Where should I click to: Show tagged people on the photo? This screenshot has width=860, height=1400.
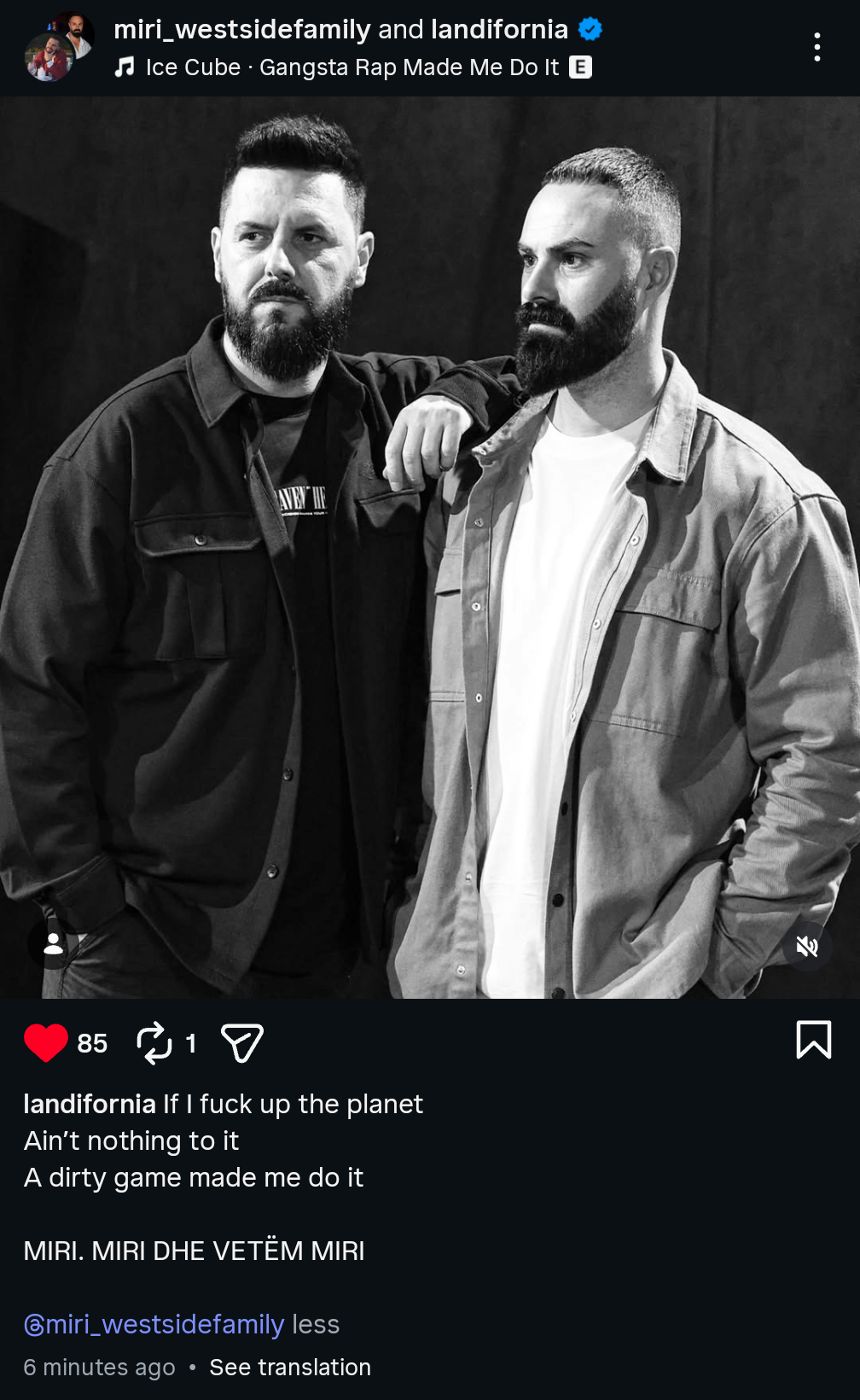point(53,943)
